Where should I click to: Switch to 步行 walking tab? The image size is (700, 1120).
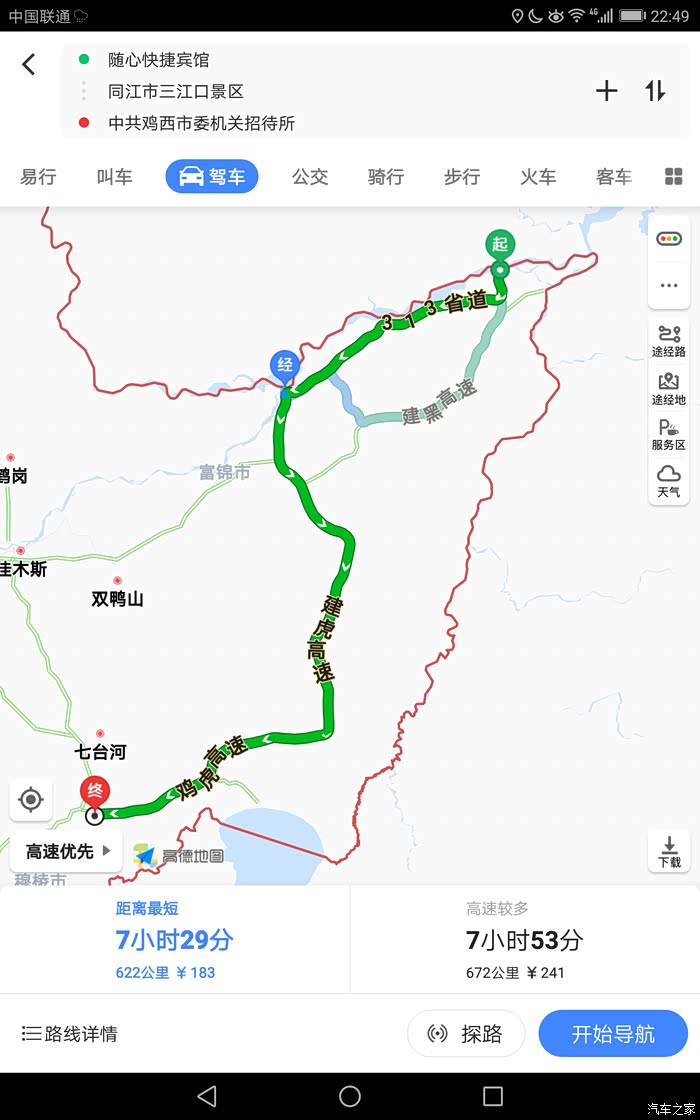tap(462, 177)
